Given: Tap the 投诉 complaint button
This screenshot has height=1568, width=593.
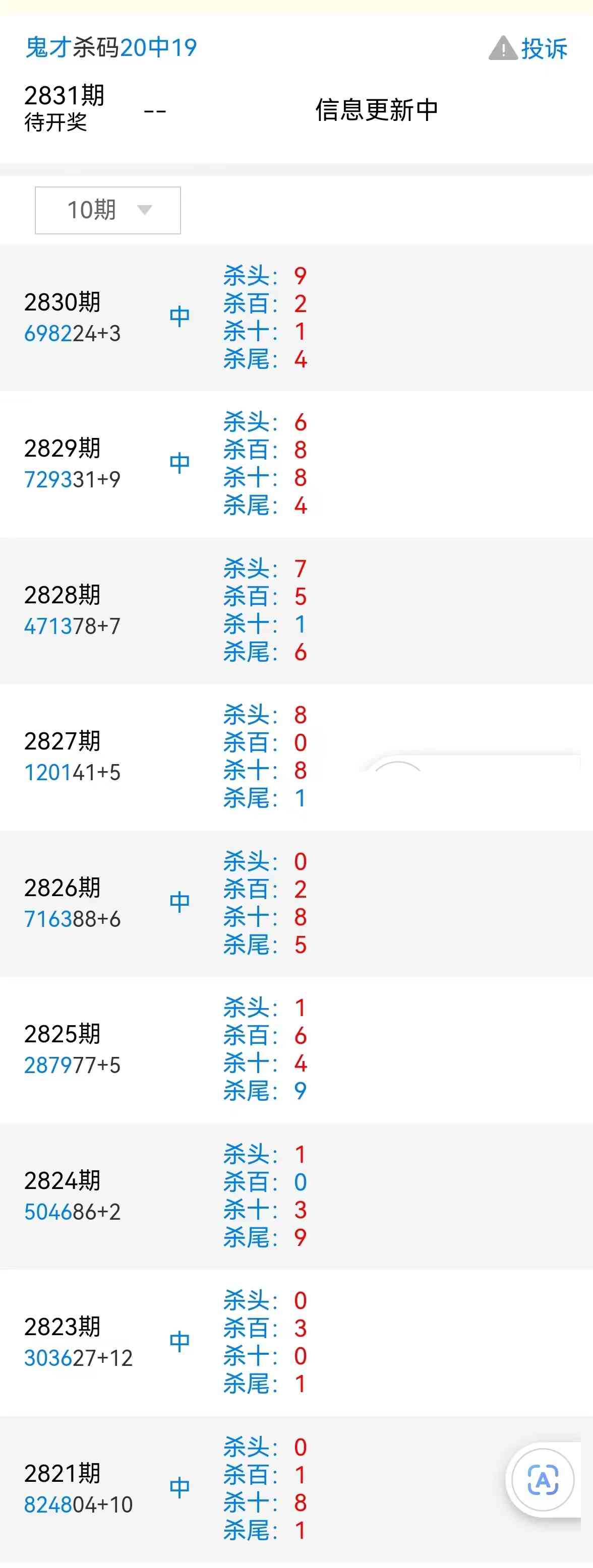Looking at the screenshot, I should pyautogui.click(x=528, y=48).
